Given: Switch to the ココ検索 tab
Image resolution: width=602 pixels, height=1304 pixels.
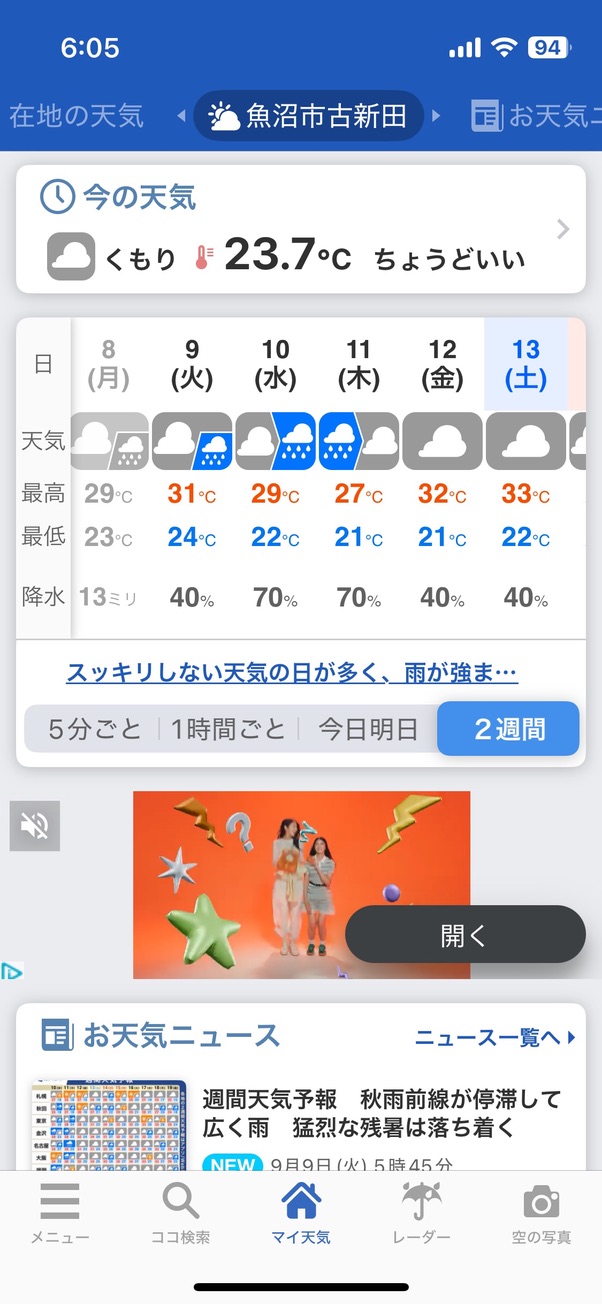Looking at the screenshot, I should 181,1213.
